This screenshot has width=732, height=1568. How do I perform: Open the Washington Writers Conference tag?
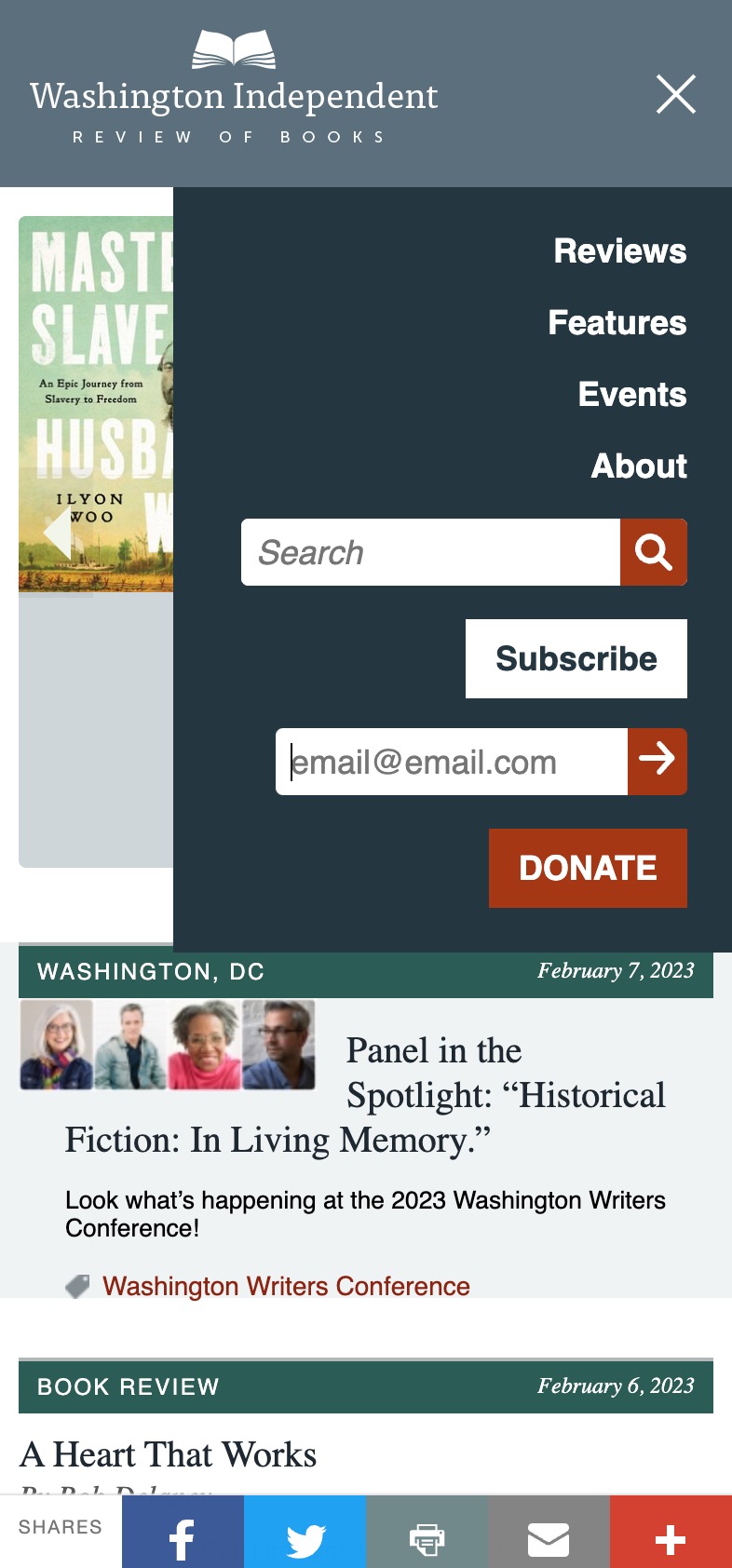pyautogui.click(x=286, y=1286)
